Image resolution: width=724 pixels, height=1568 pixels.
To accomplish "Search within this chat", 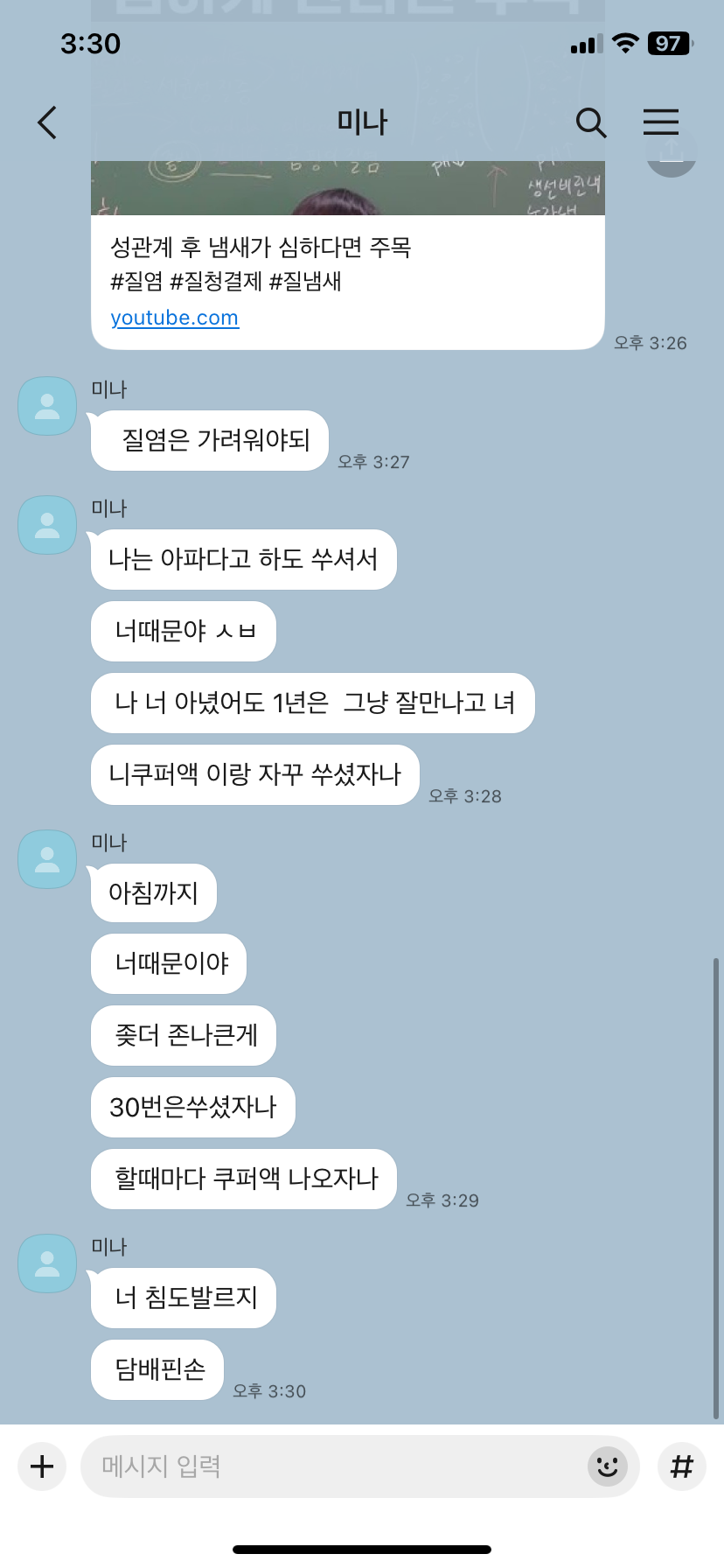I will pyautogui.click(x=591, y=122).
